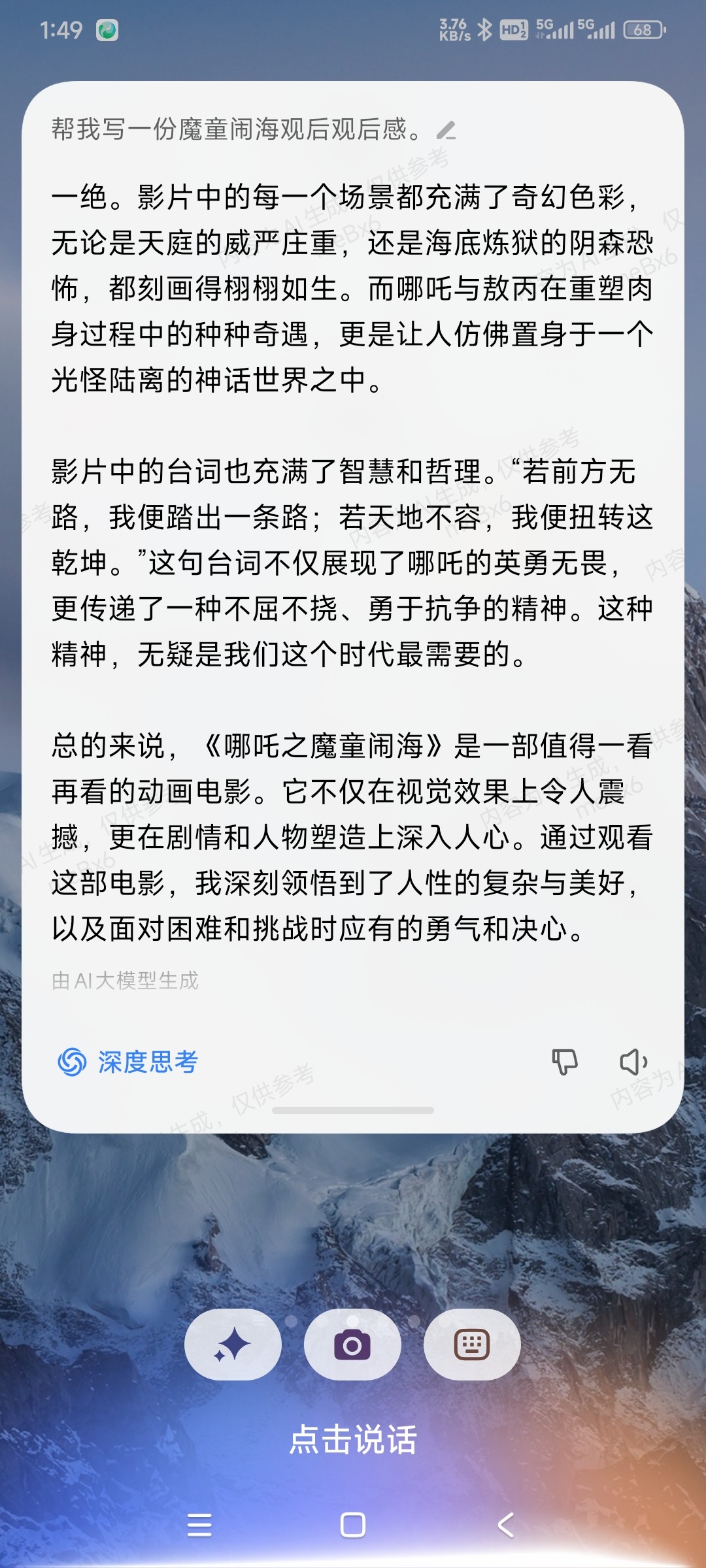Edit the query about 魔童闹海观后感

click(446, 131)
